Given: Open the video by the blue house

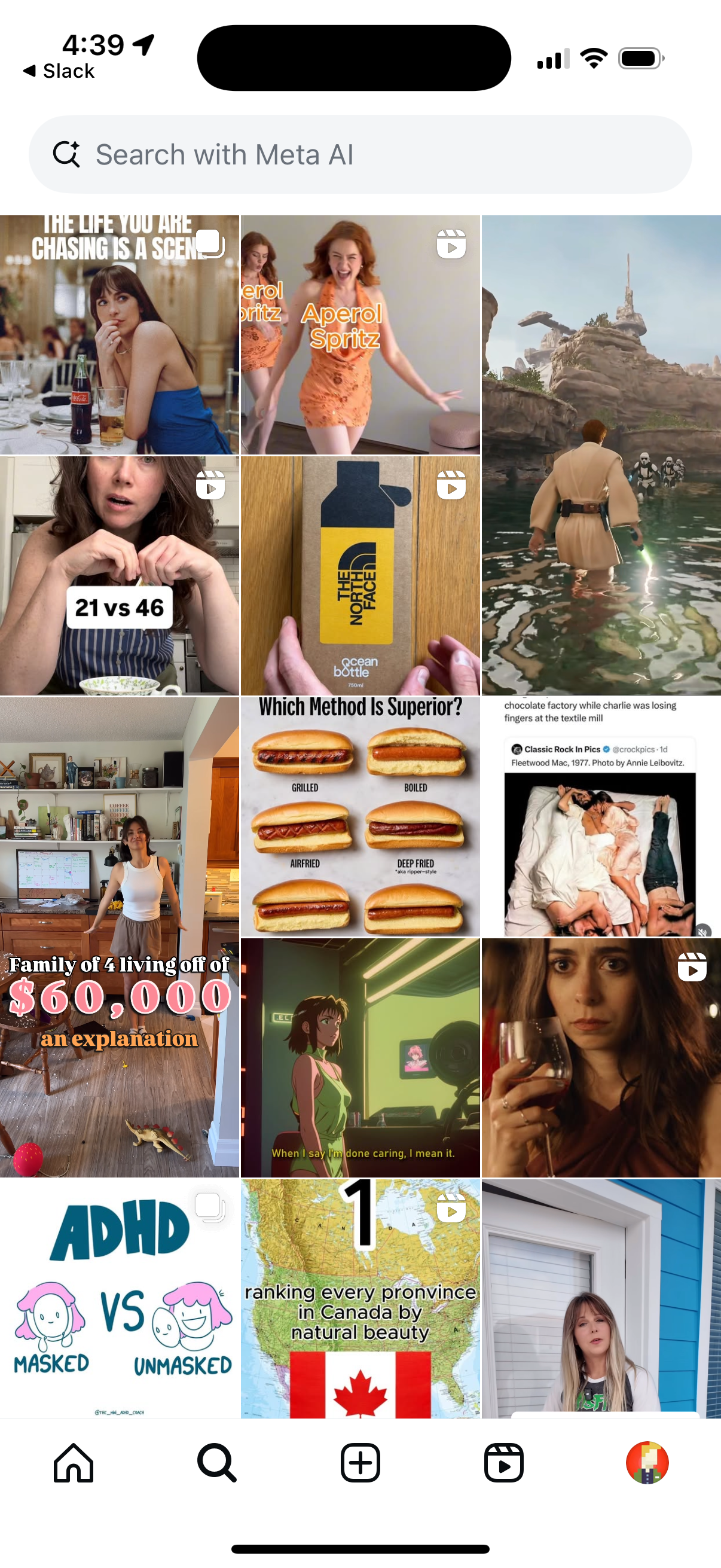Looking at the screenshot, I should pos(600,1298).
